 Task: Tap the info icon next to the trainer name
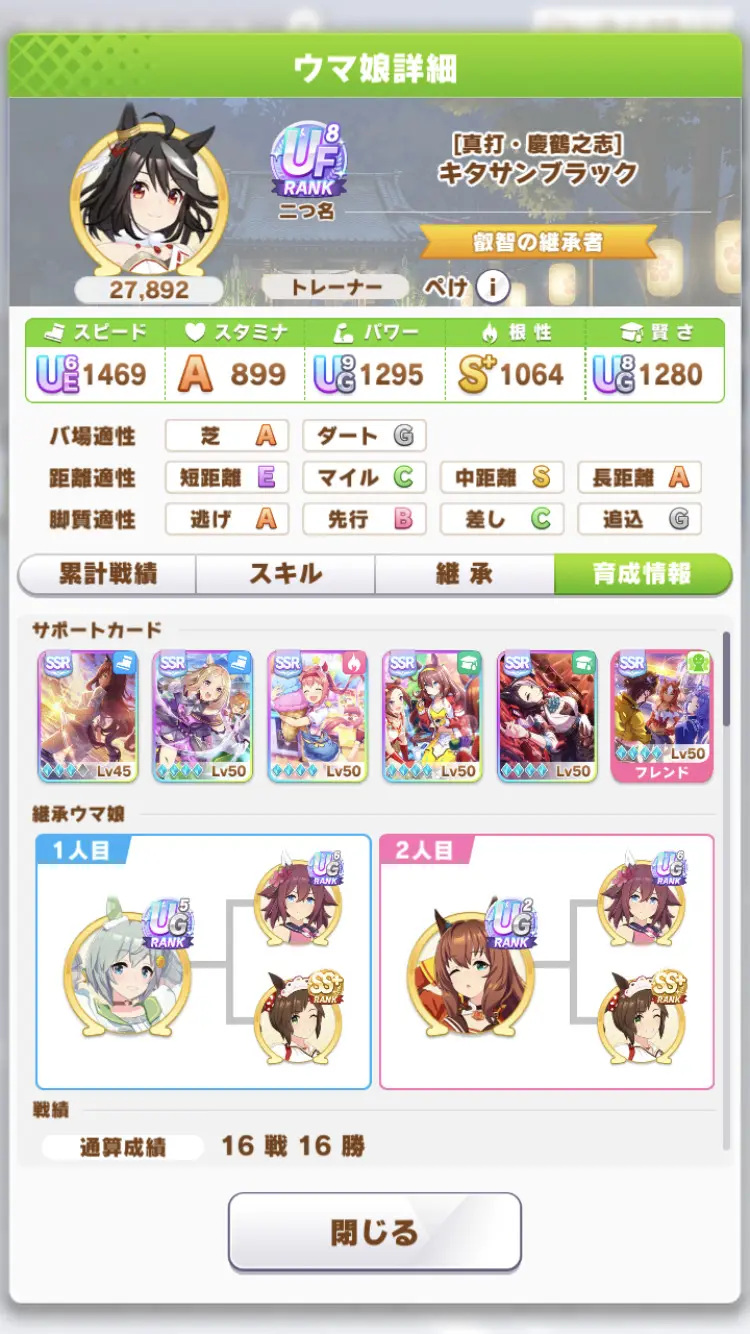[x=491, y=288]
